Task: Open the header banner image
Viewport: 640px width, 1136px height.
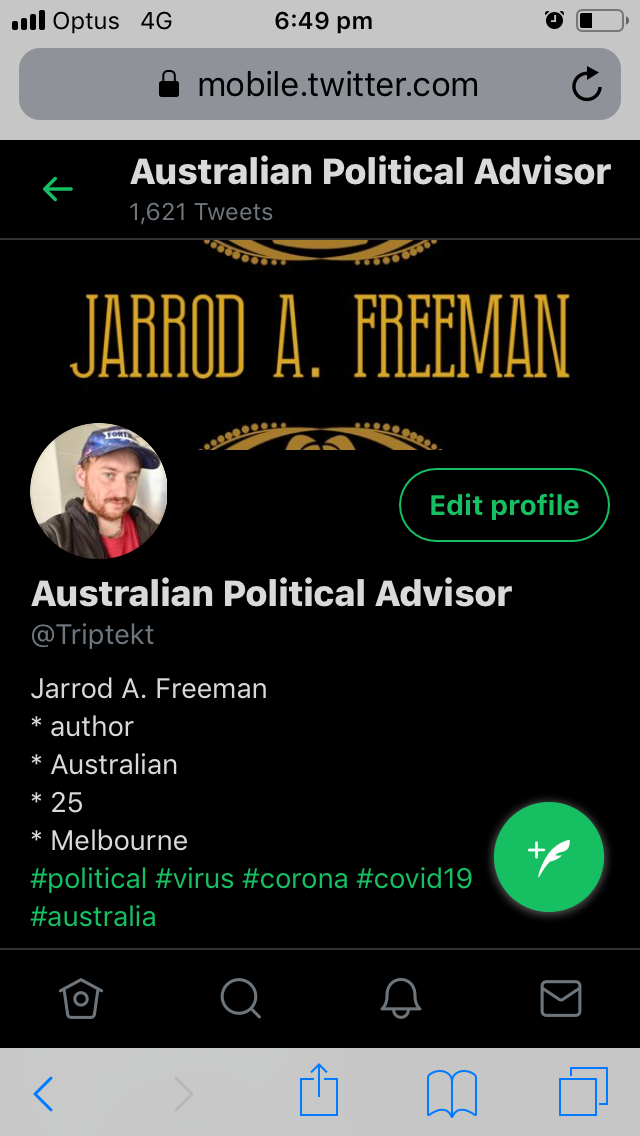Action: click(x=320, y=344)
